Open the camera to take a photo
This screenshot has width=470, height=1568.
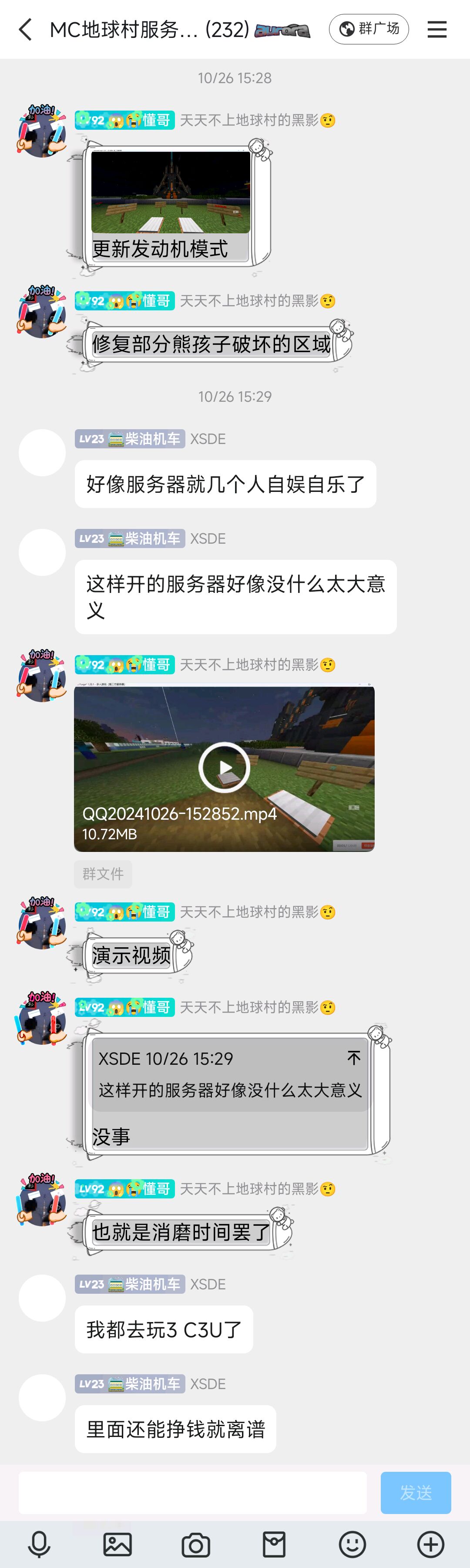click(x=196, y=1544)
